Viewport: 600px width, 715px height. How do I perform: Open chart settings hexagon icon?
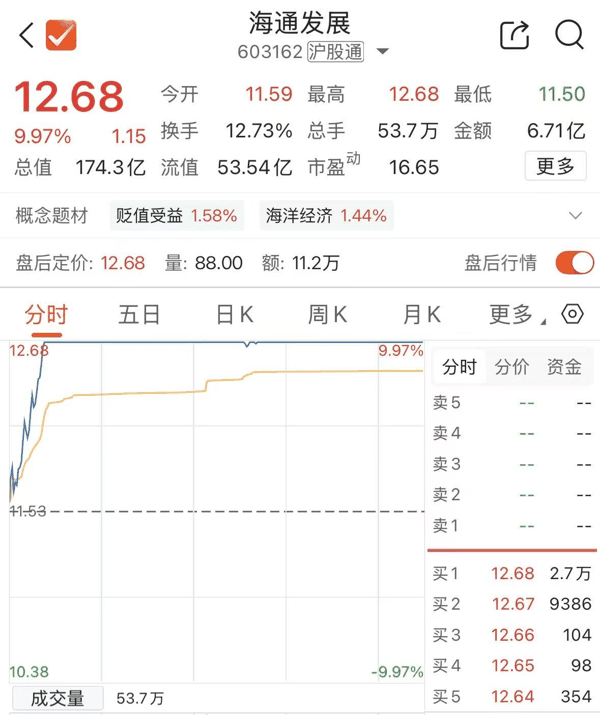pyautogui.click(x=572, y=314)
